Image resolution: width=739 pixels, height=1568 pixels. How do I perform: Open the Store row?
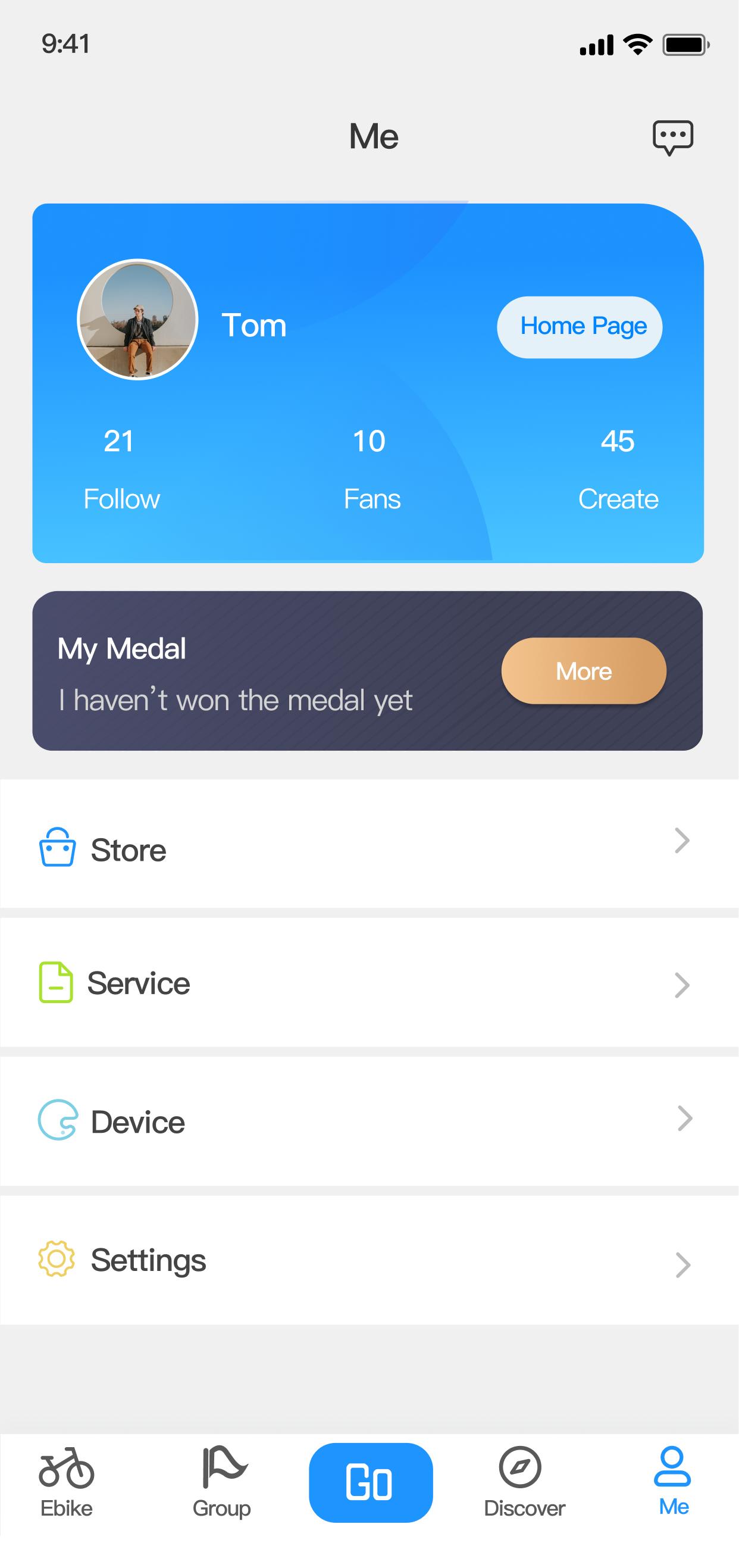coord(369,844)
